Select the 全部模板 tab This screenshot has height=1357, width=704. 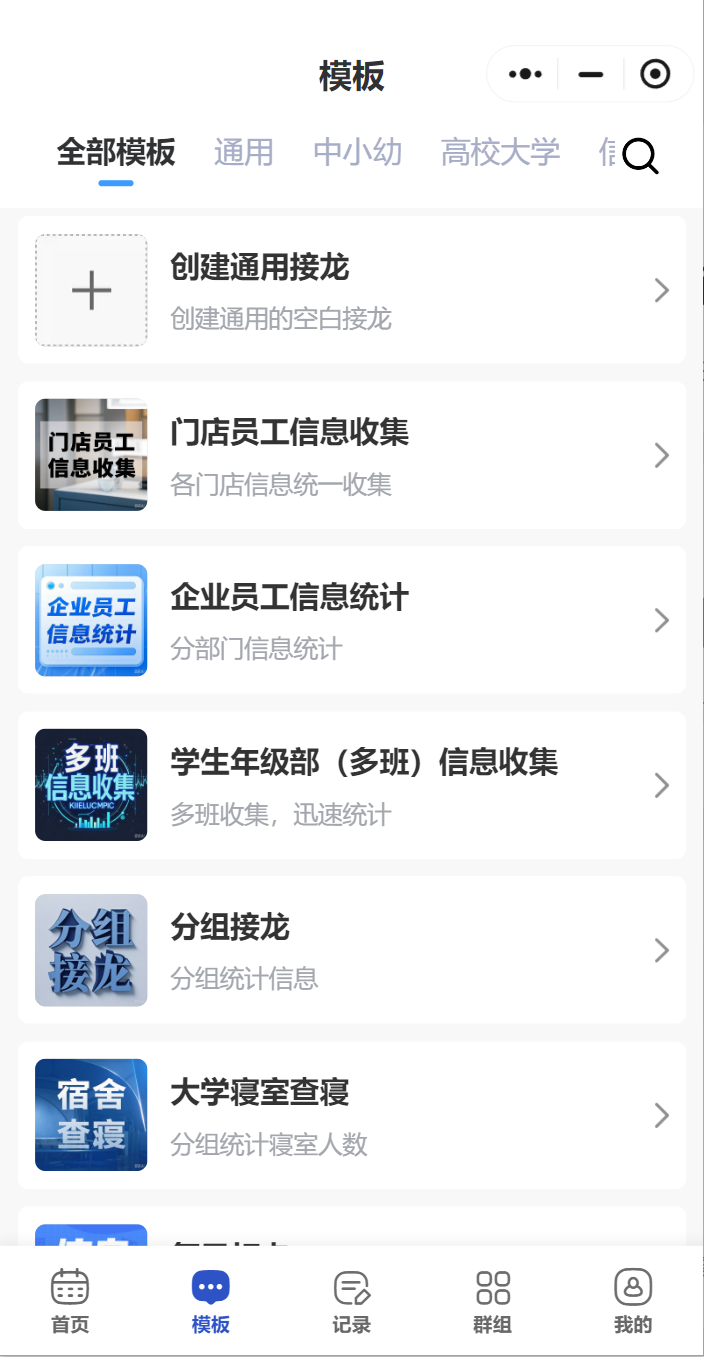(x=116, y=152)
